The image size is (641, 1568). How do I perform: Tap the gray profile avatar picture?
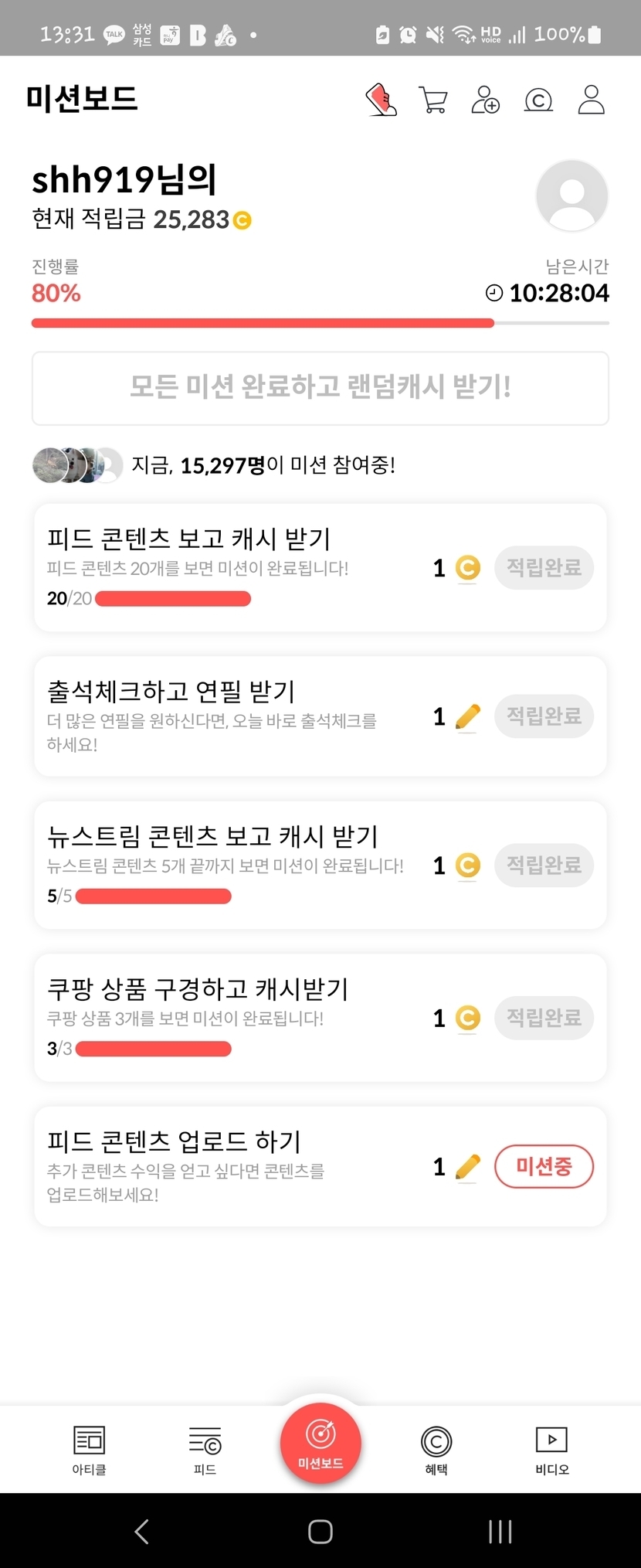click(571, 196)
